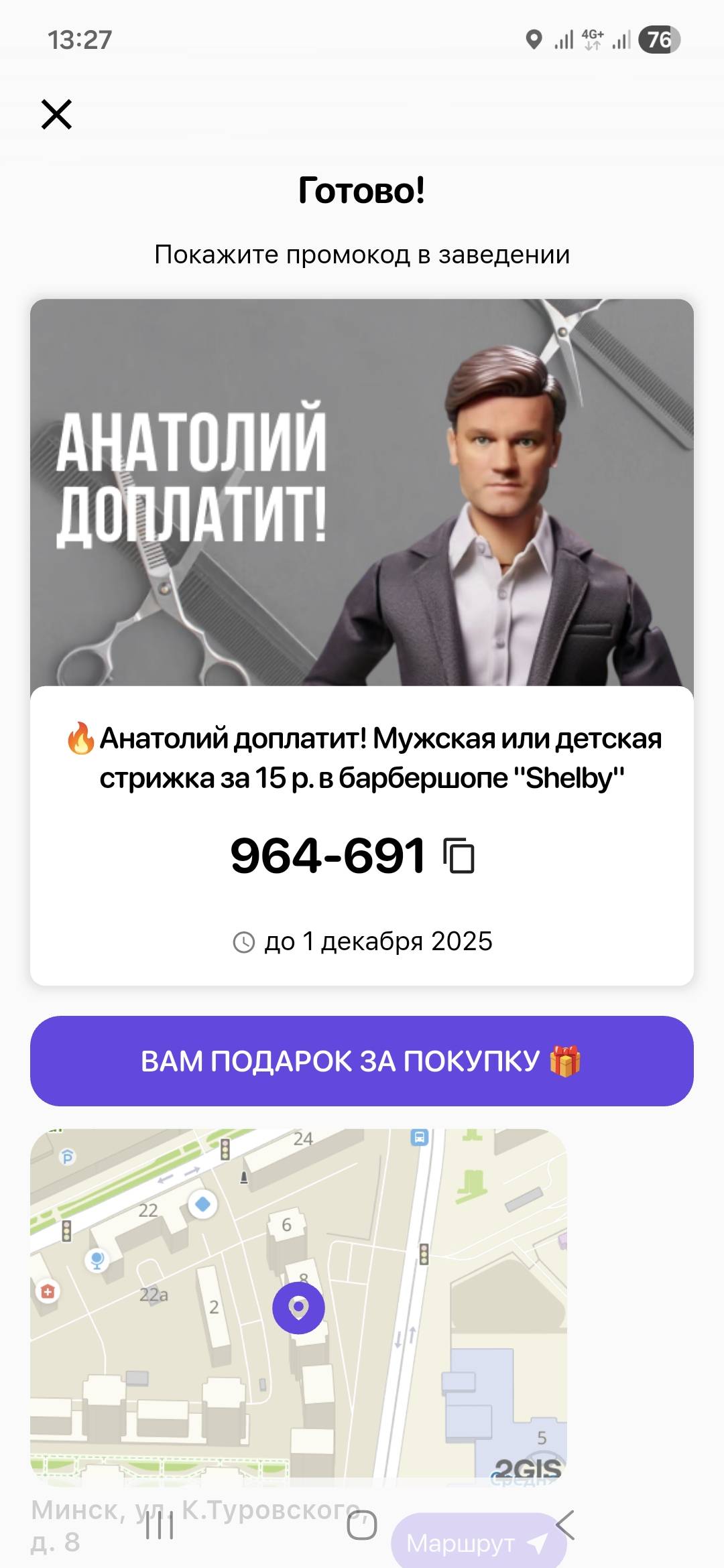The width and height of the screenshot is (724, 1568).
Task: Open the recent apps switcher
Action: click(160, 1526)
